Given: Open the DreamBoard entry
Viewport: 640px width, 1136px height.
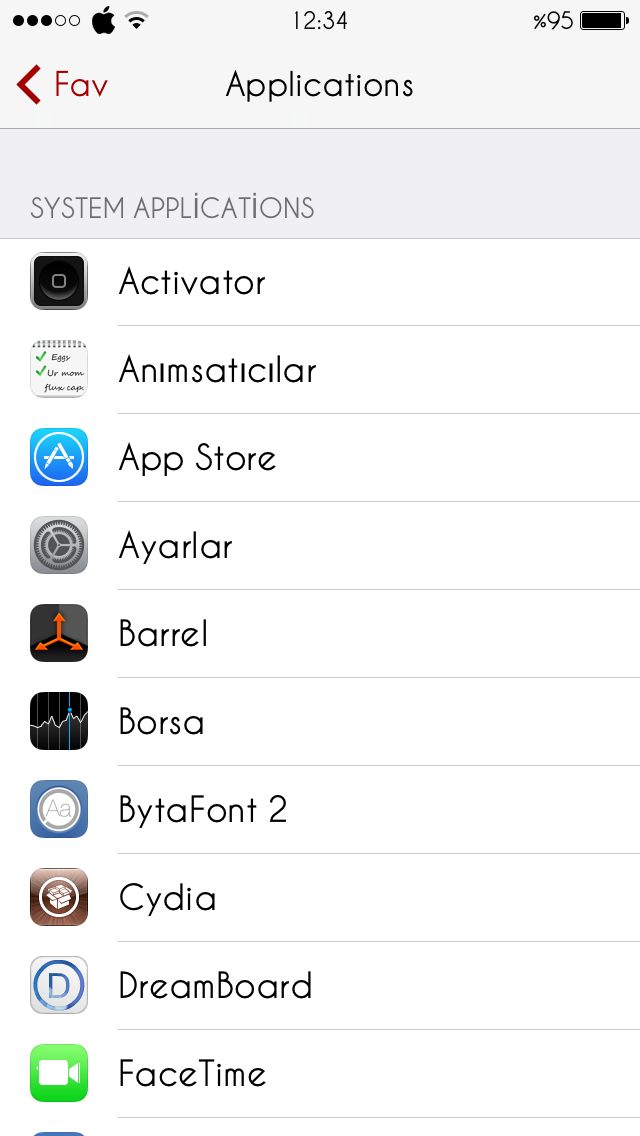Looking at the screenshot, I should click(320, 986).
